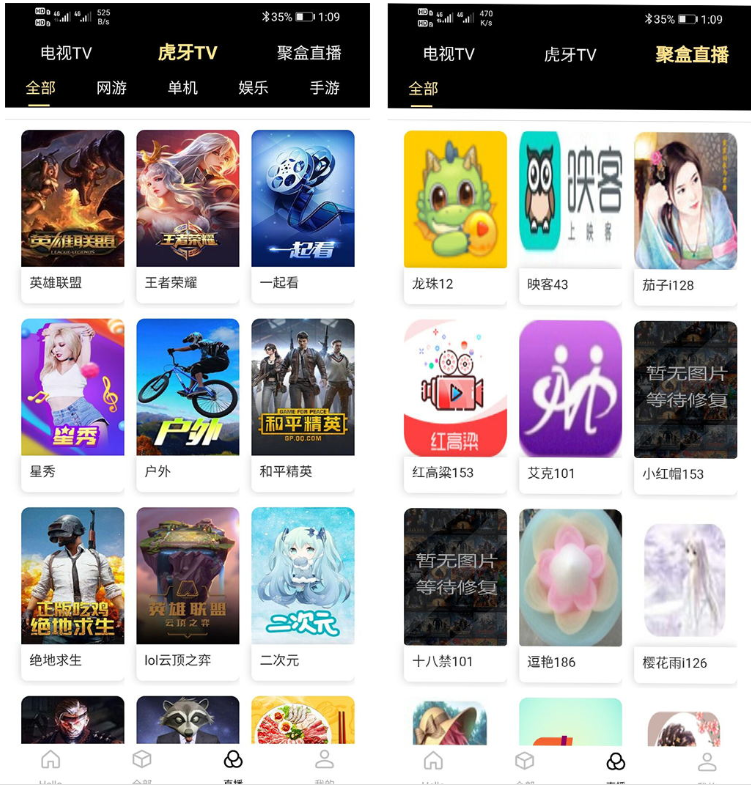Select the 单机 category tab
This screenshot has width=751, height=786.
[182, 88]
